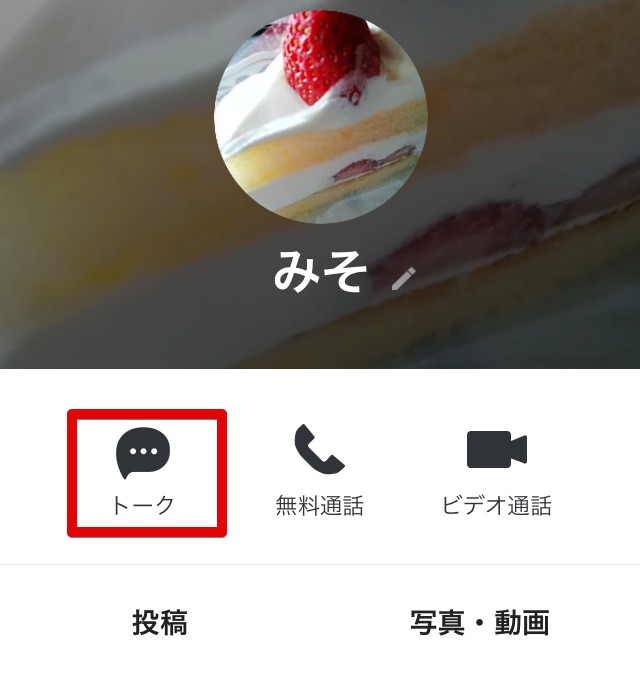This screenshot has height=679, width=640.
Task: Start a ビデオ通話 video call
Action: [x=496, y=472]
